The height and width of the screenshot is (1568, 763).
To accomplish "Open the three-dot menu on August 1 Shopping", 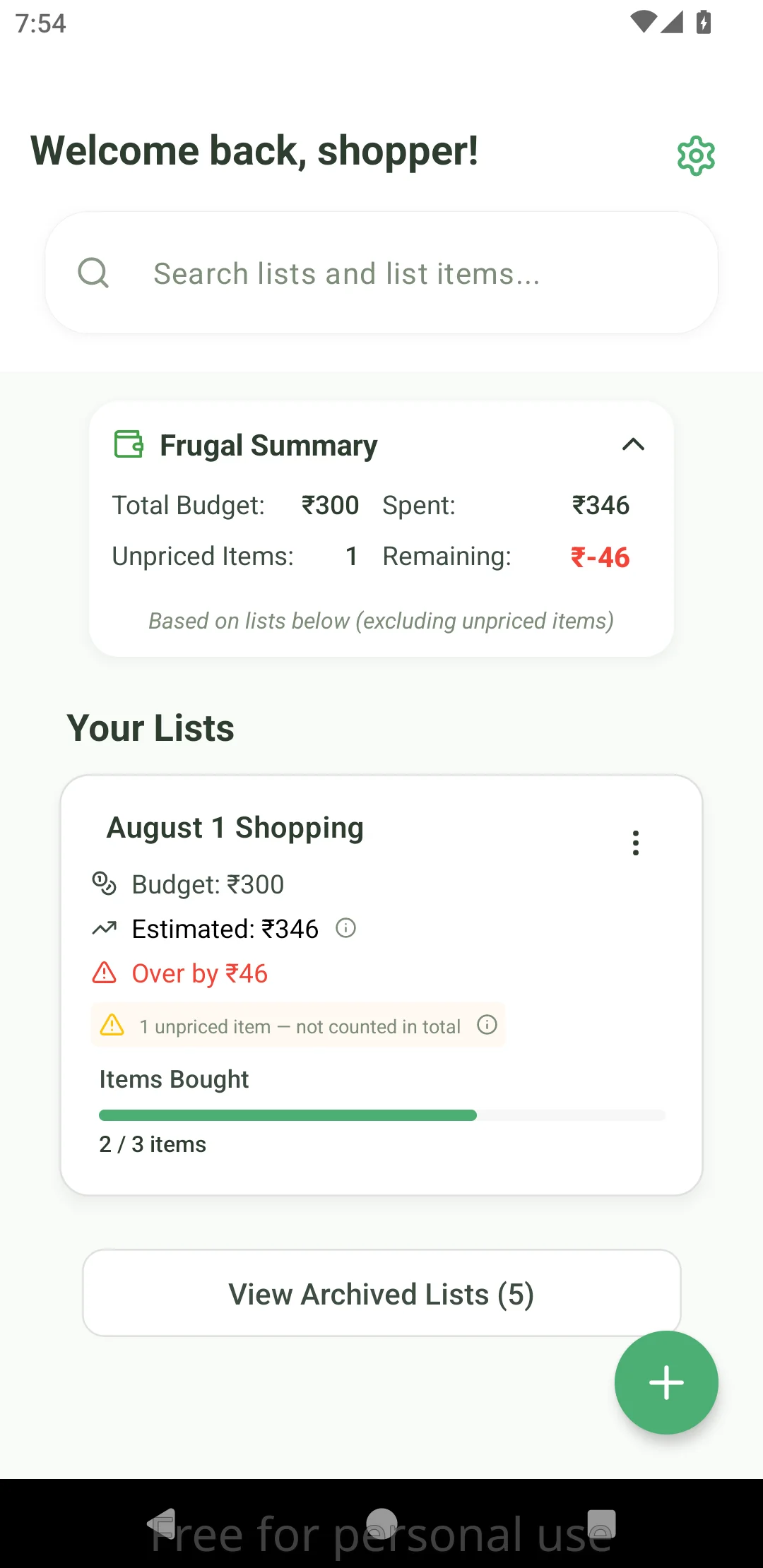I will click(635, 842).
